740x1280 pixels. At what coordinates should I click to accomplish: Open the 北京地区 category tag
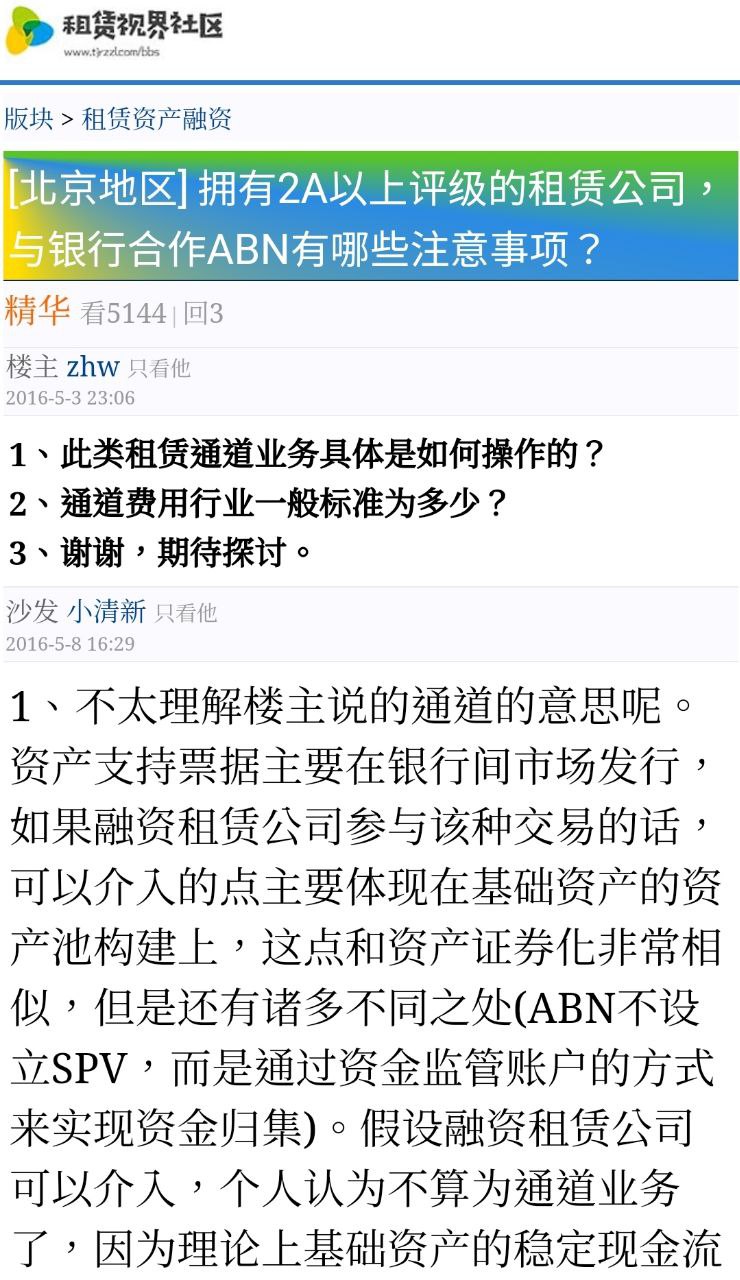[x=97, y=188]
